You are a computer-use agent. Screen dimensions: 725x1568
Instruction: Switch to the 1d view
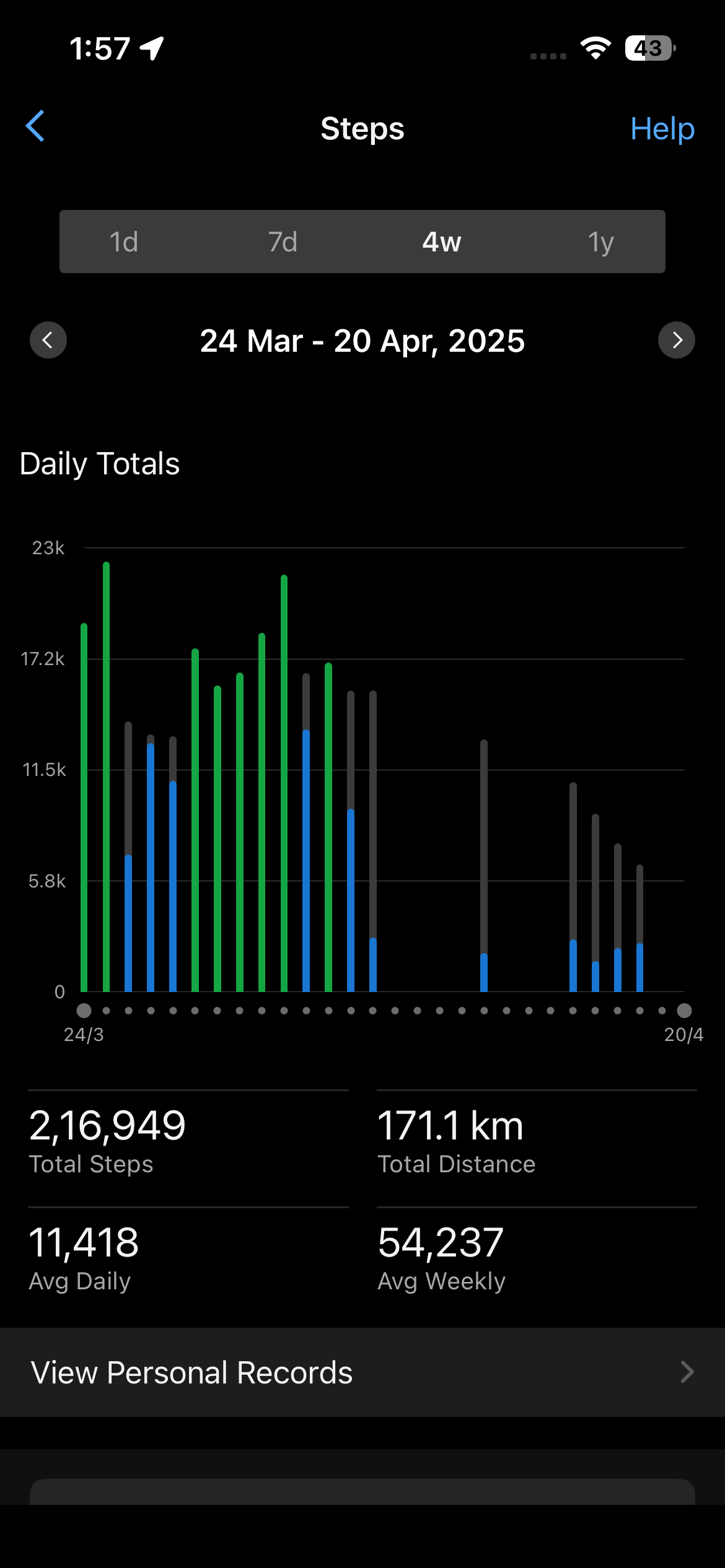(x=124, y=242)
